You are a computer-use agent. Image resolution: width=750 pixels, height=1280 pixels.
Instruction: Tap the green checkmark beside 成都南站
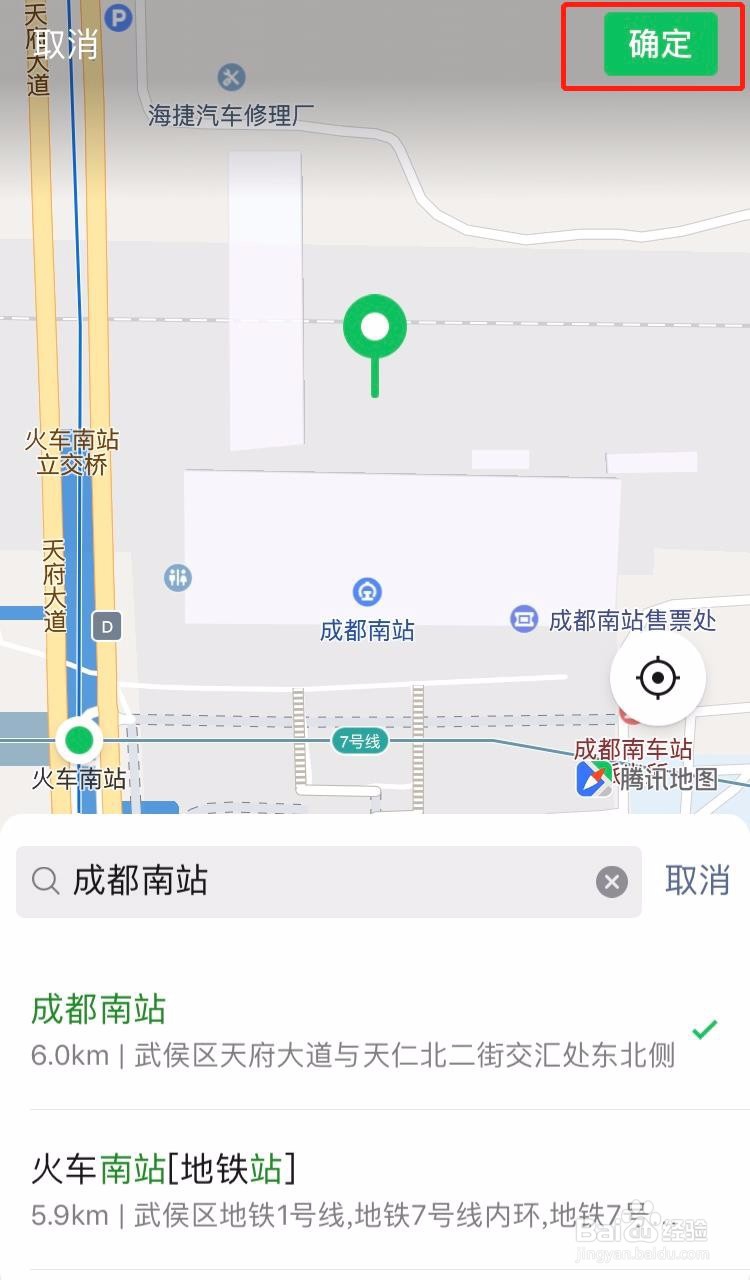tap(708, 1027)
